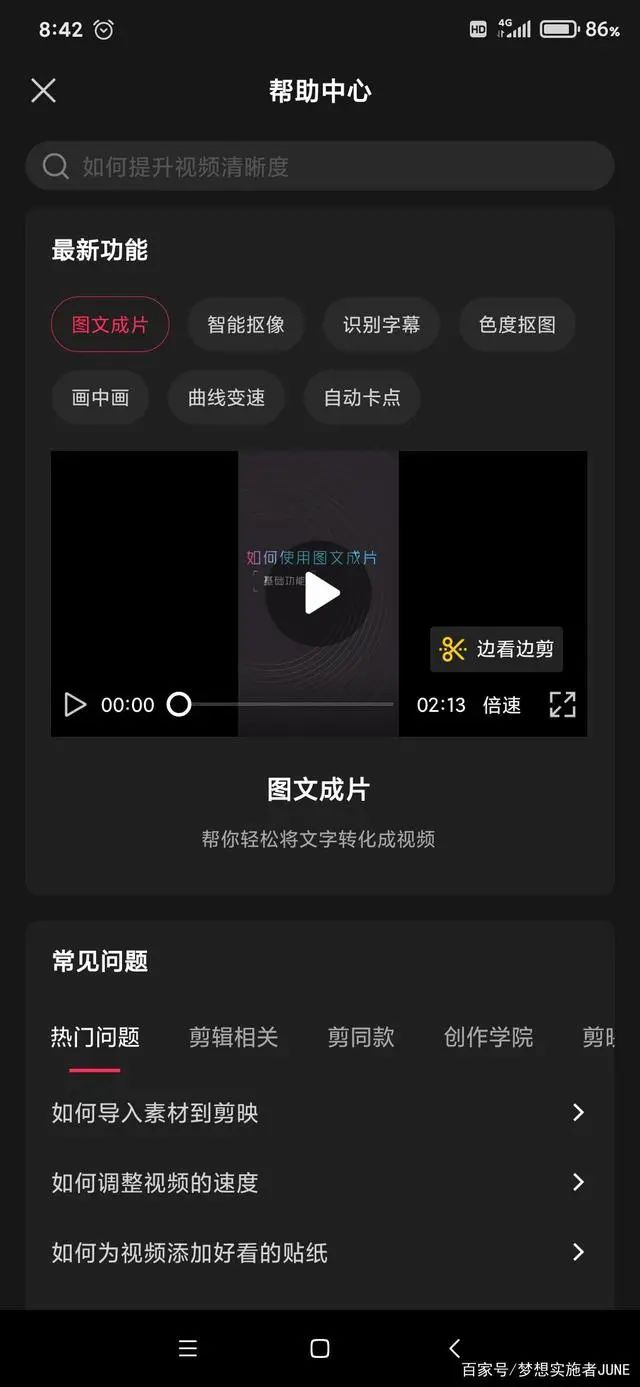Open the 曲线变速 feature chip
The height and width of the screenshot is (1387, 640).
(226, 397)
